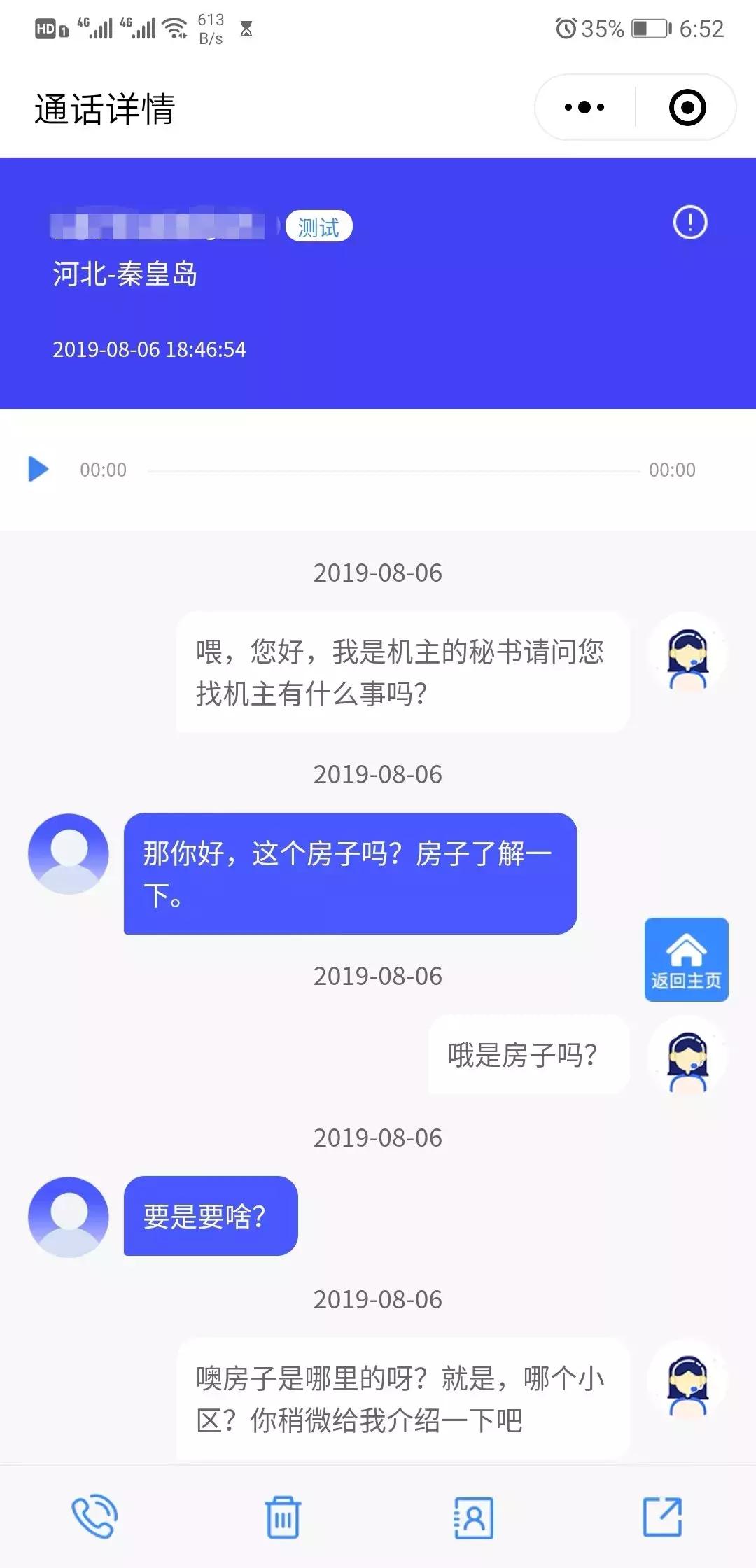Tap the call timestamp 2019-08-06 18:46:54

(150, 349)
